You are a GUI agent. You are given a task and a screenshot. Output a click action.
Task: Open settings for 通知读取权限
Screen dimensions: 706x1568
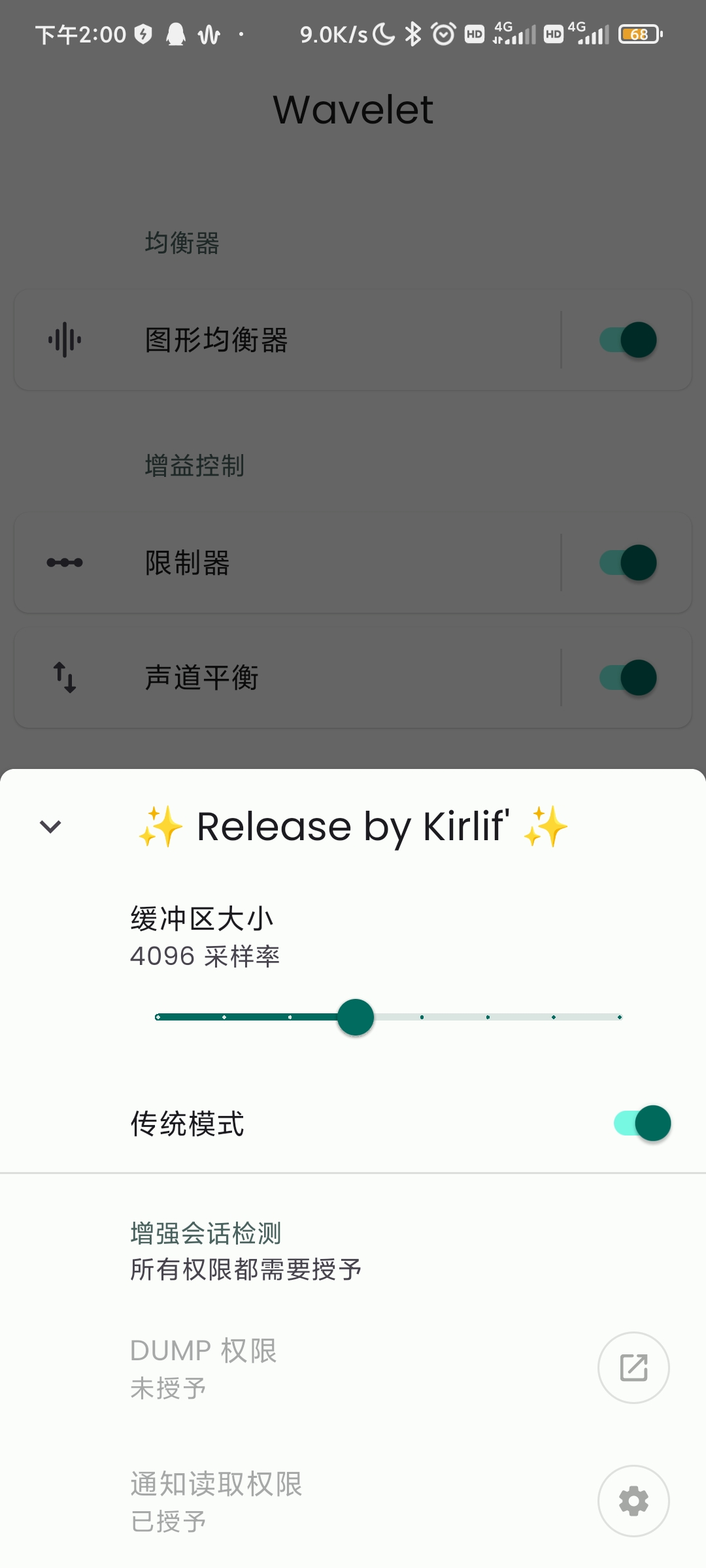pyautogui.click(x=633, y=1501)
